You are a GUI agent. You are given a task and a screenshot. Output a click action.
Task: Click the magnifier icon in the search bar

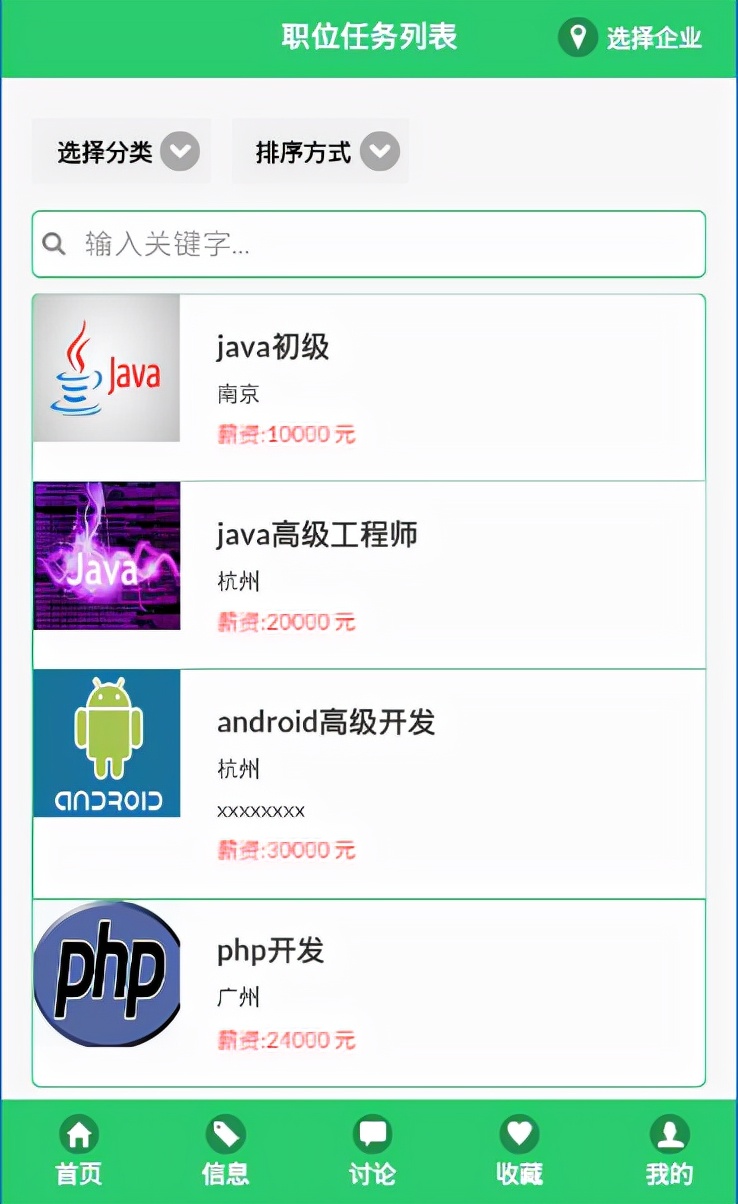coord(54,242)
